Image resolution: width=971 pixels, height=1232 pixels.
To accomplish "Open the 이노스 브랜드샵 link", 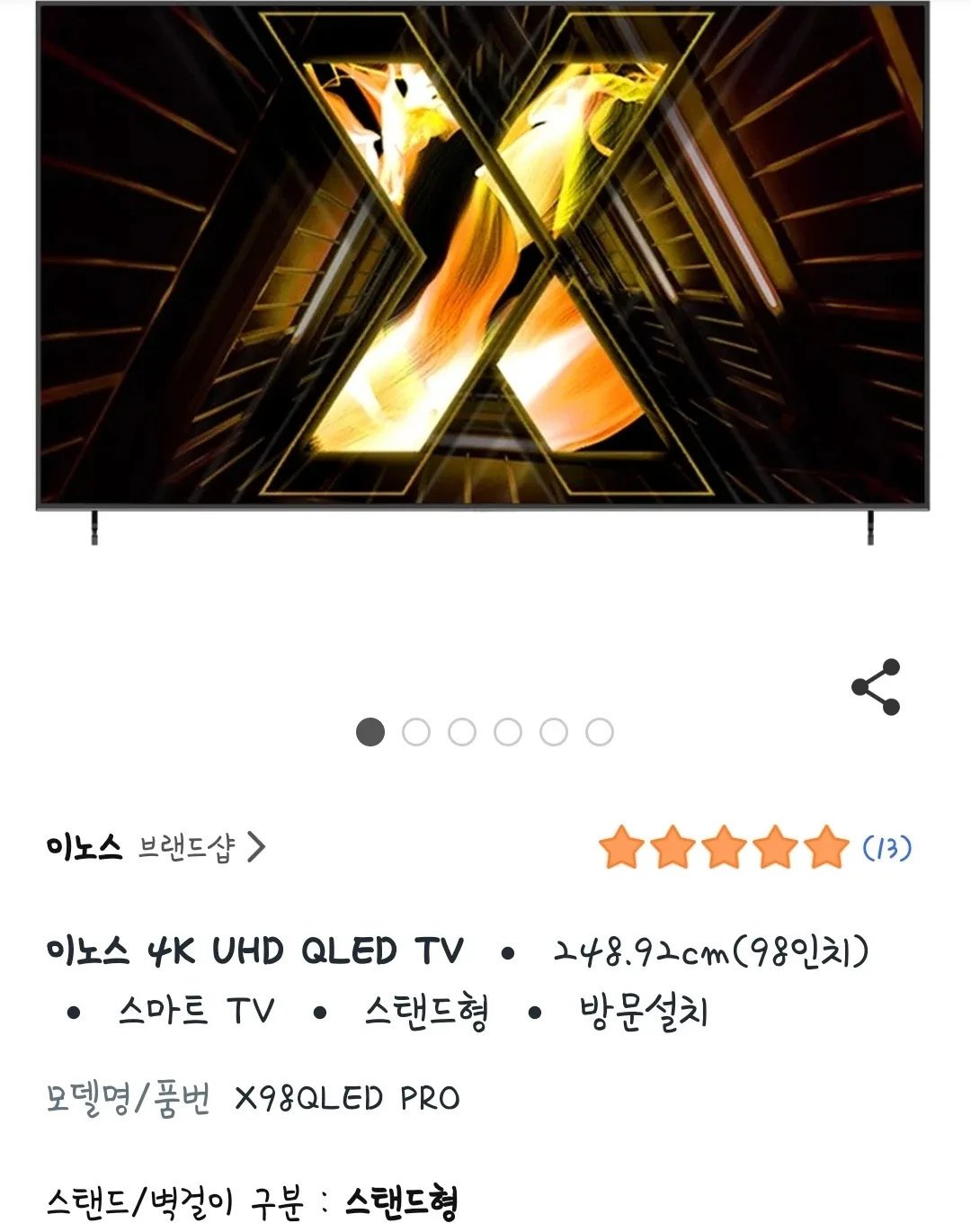I will [156, 847].
